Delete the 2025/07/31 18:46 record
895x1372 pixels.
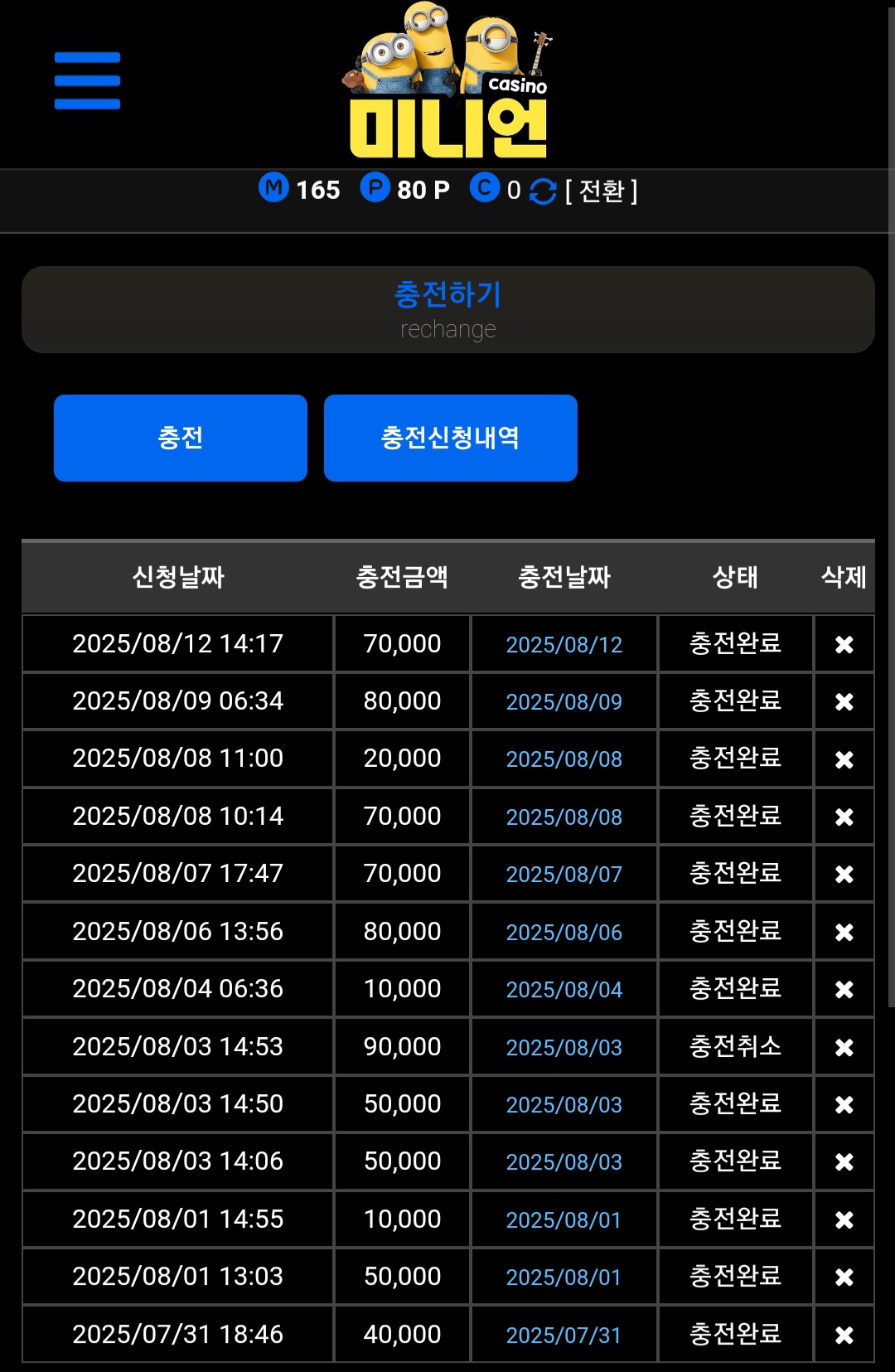click(x=844, y=1335)
